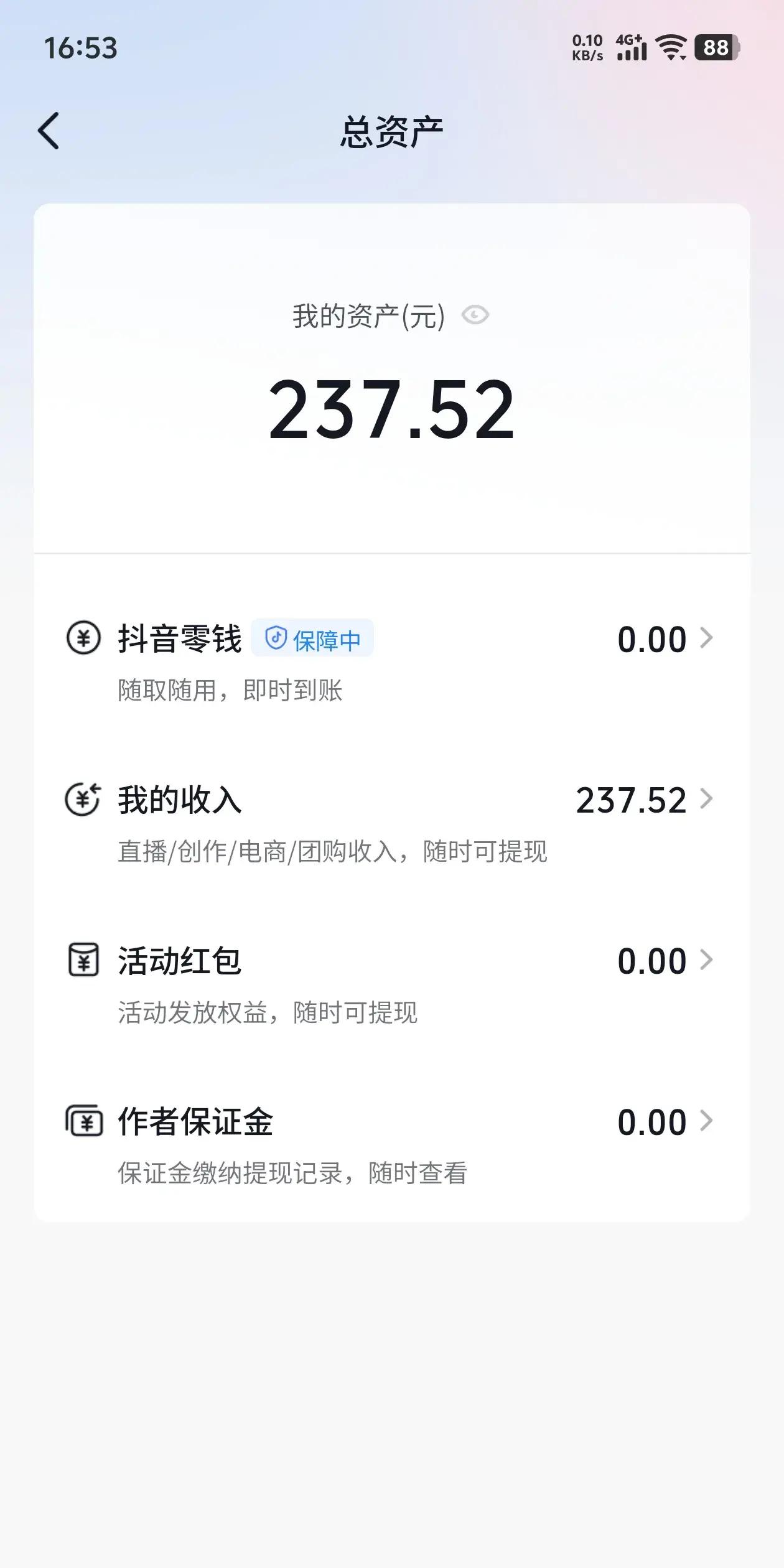
Task: Click the 活动红包 red packet icon
Action: point(83,960)
